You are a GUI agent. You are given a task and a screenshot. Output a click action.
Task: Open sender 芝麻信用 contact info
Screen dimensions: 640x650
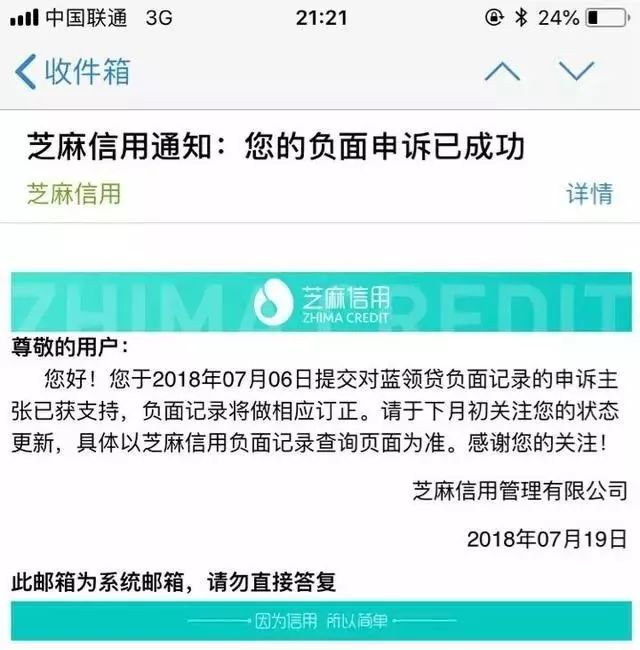(73, 193)
